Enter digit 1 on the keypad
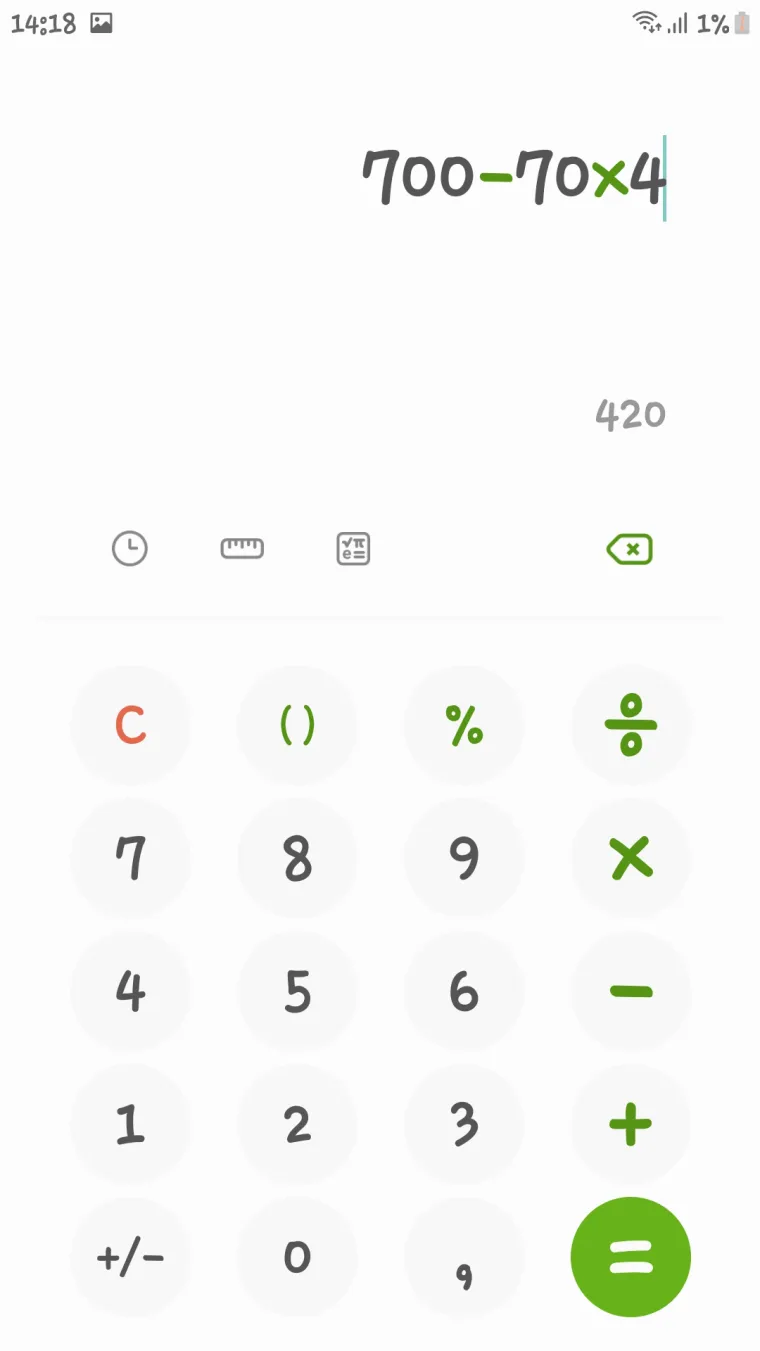Viewport: 760px width, 1351px height. [130, 1124]
